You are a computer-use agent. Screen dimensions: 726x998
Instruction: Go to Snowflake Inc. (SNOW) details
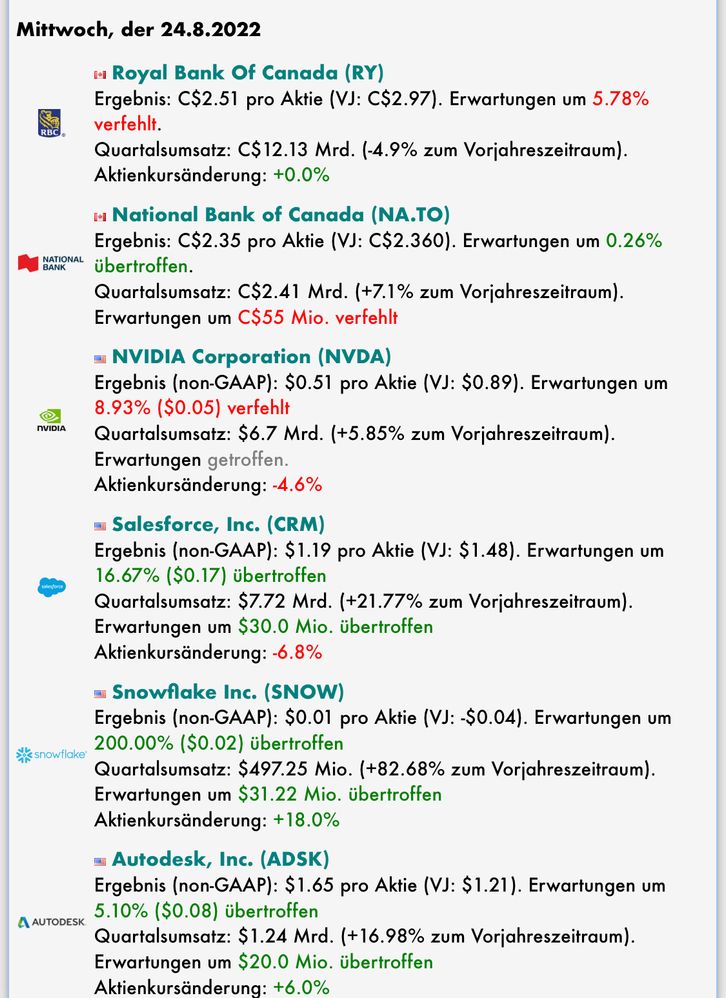click(x=228, y=692)
